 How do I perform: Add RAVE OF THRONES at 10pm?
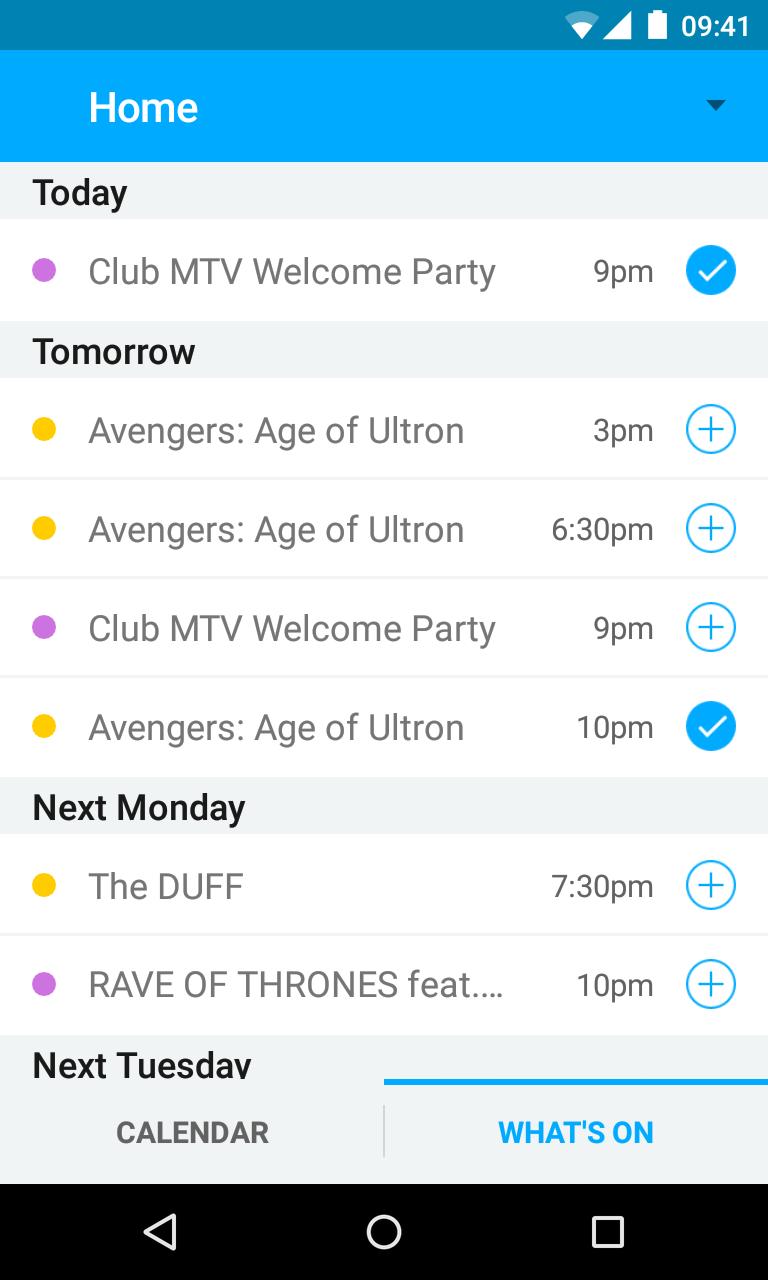[710, 985]
